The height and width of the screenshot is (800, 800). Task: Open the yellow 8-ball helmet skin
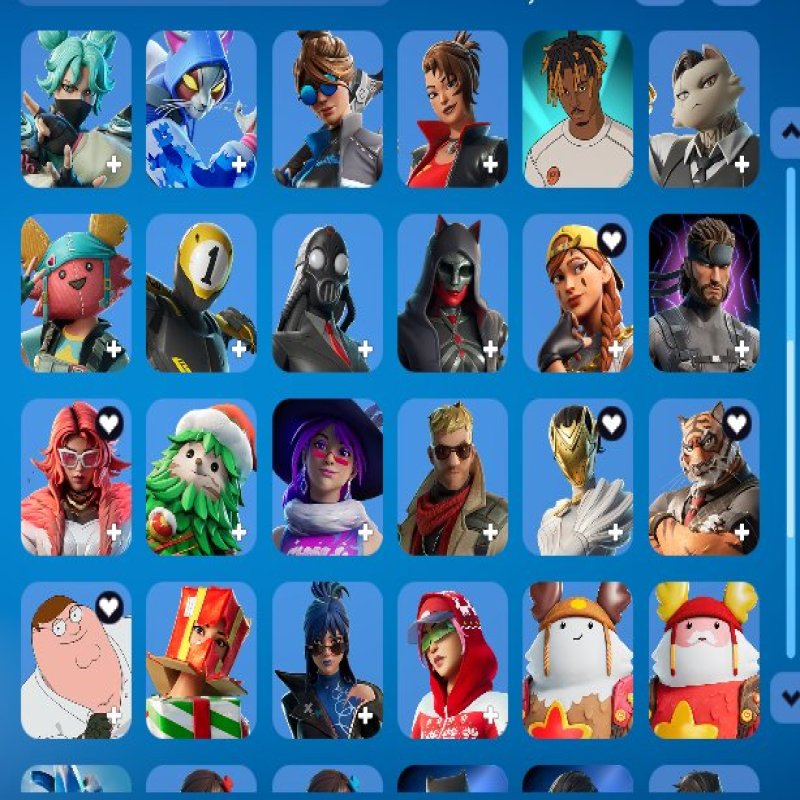click(200, 295)
